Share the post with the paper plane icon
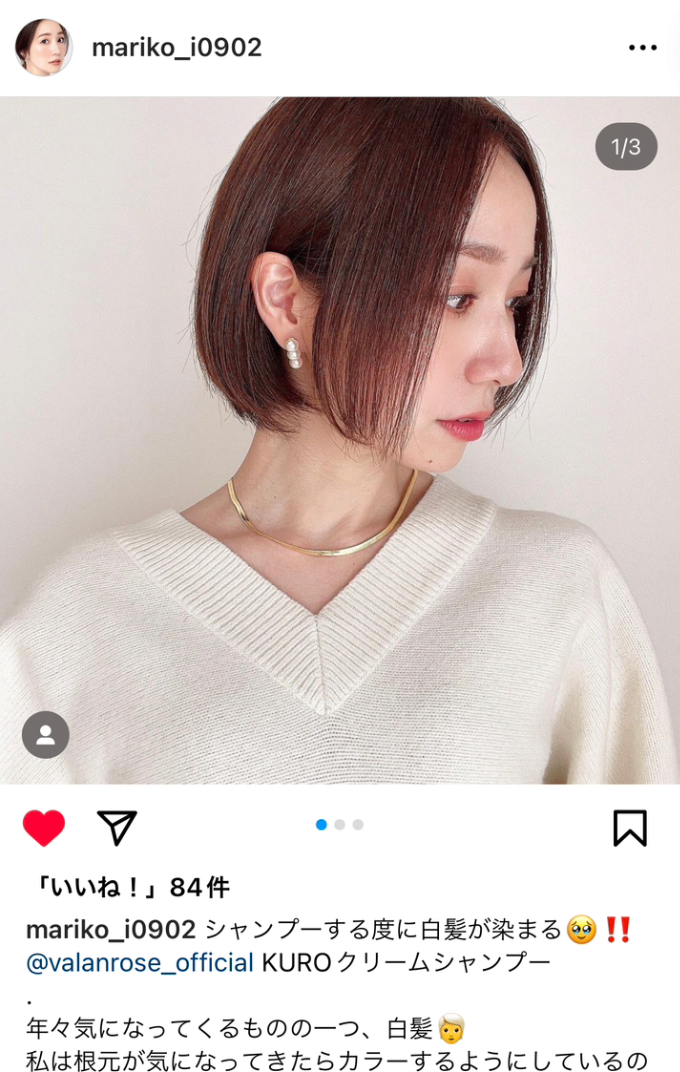Image resolution: width=680 pixels, height=1072 pixels. tap(117, 828)
